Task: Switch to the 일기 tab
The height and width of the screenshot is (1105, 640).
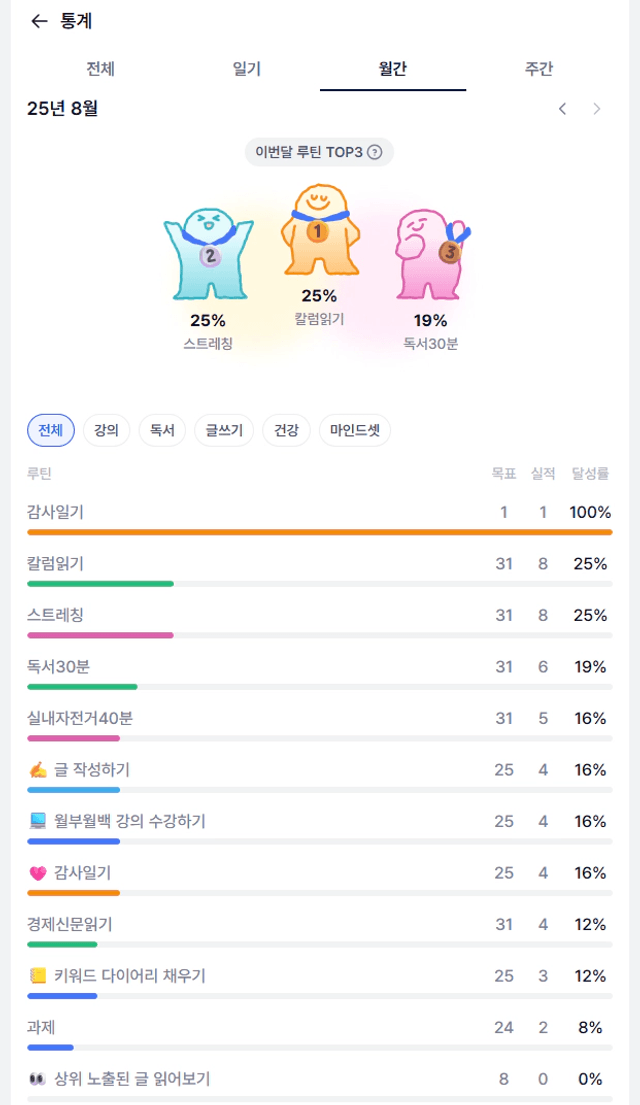Action: [x=247, y=69]
